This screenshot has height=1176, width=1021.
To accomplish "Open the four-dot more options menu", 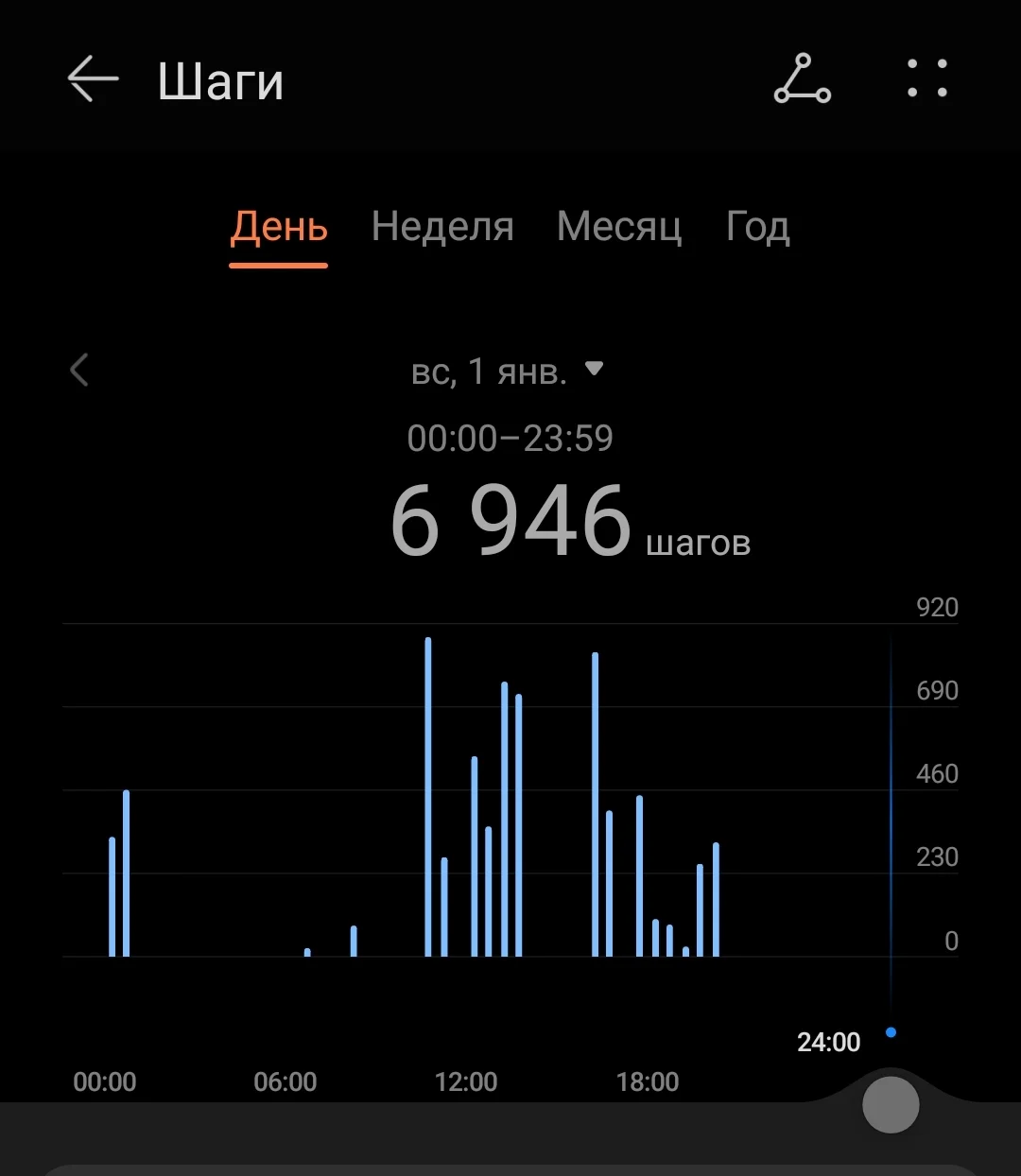I will coord(926,79).
